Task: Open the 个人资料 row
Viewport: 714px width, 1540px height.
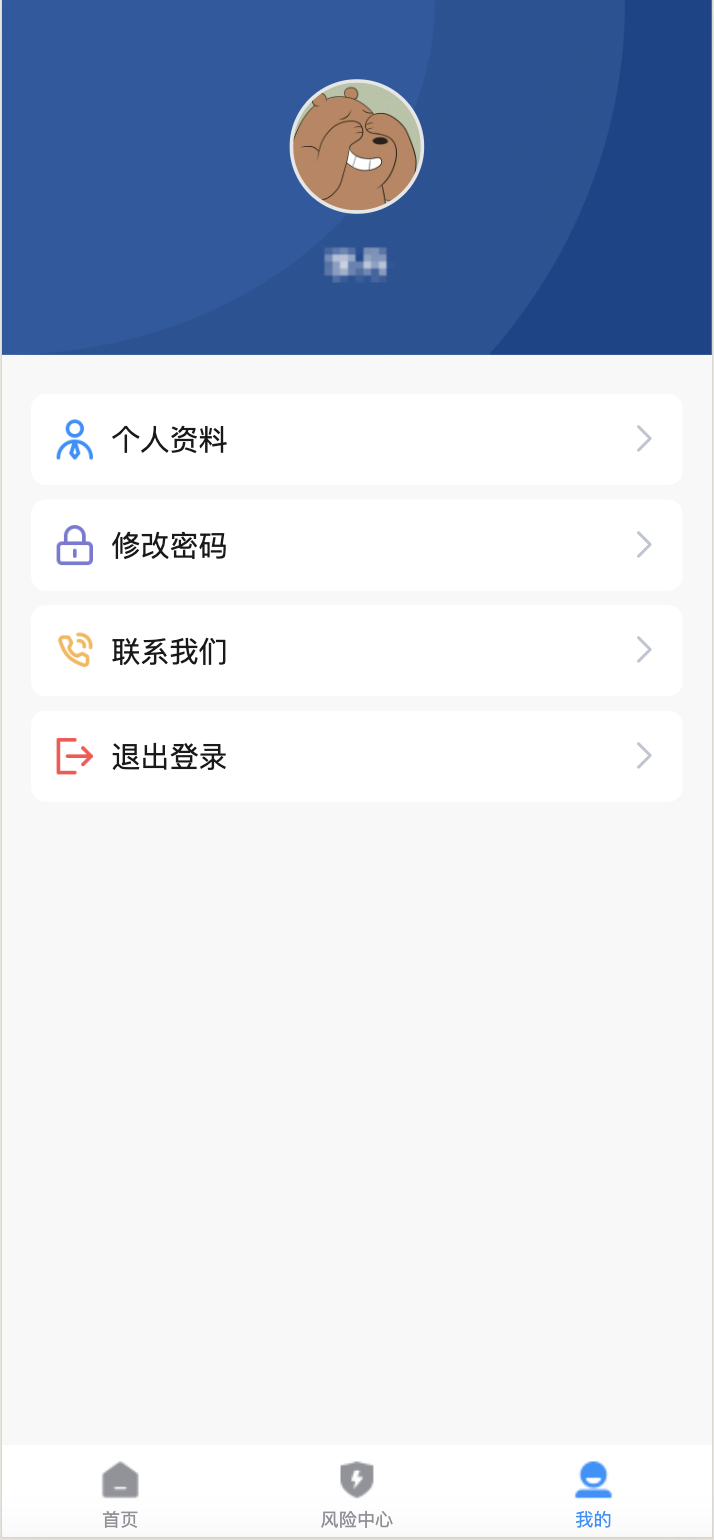Action: click(356, 439)
